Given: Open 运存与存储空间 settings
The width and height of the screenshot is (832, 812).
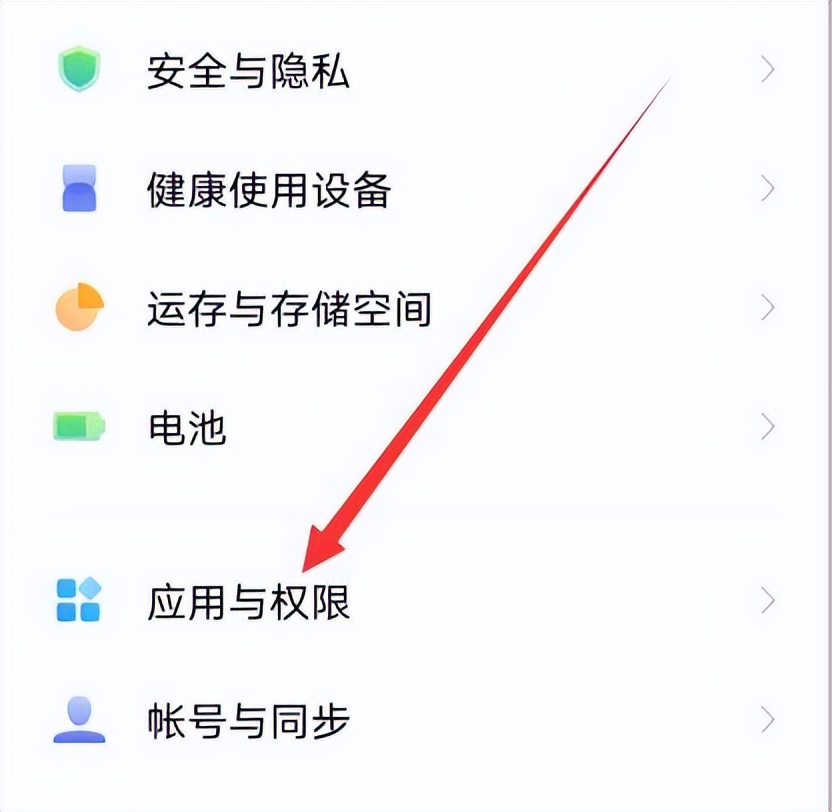Looking at the screenshot, I should point(288,308).
